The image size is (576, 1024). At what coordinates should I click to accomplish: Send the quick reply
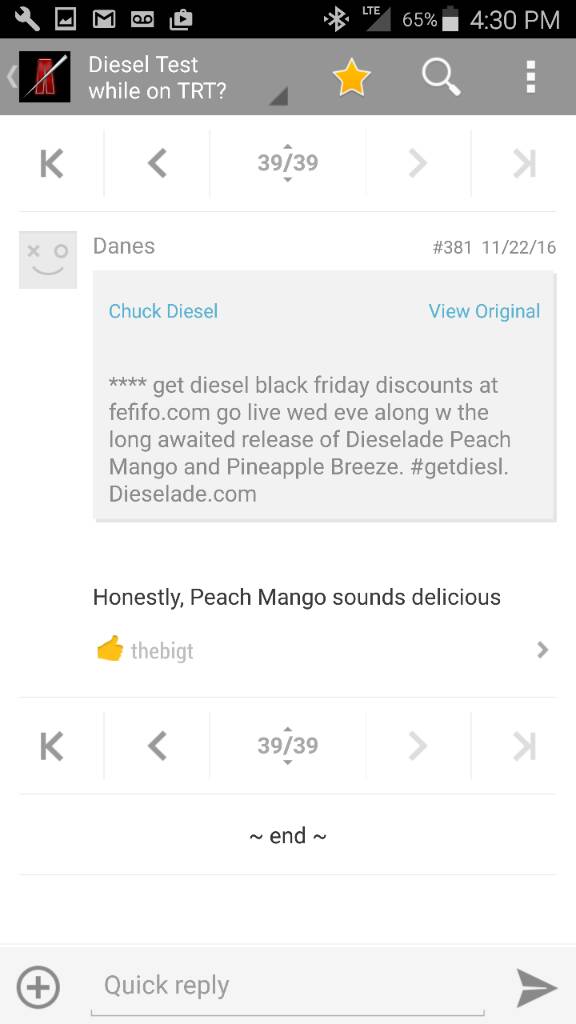point(537,987)
